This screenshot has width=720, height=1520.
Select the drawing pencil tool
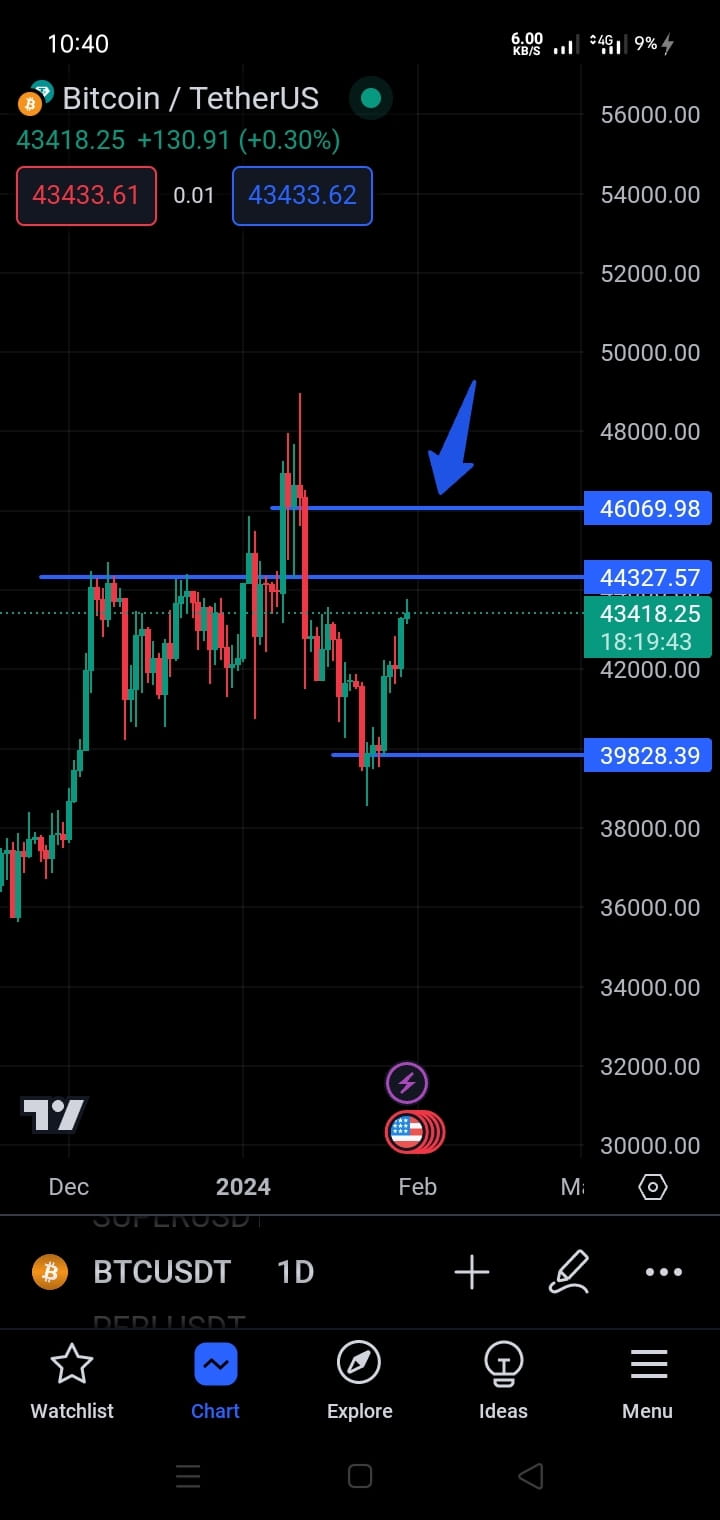[x=570, y=1271]
